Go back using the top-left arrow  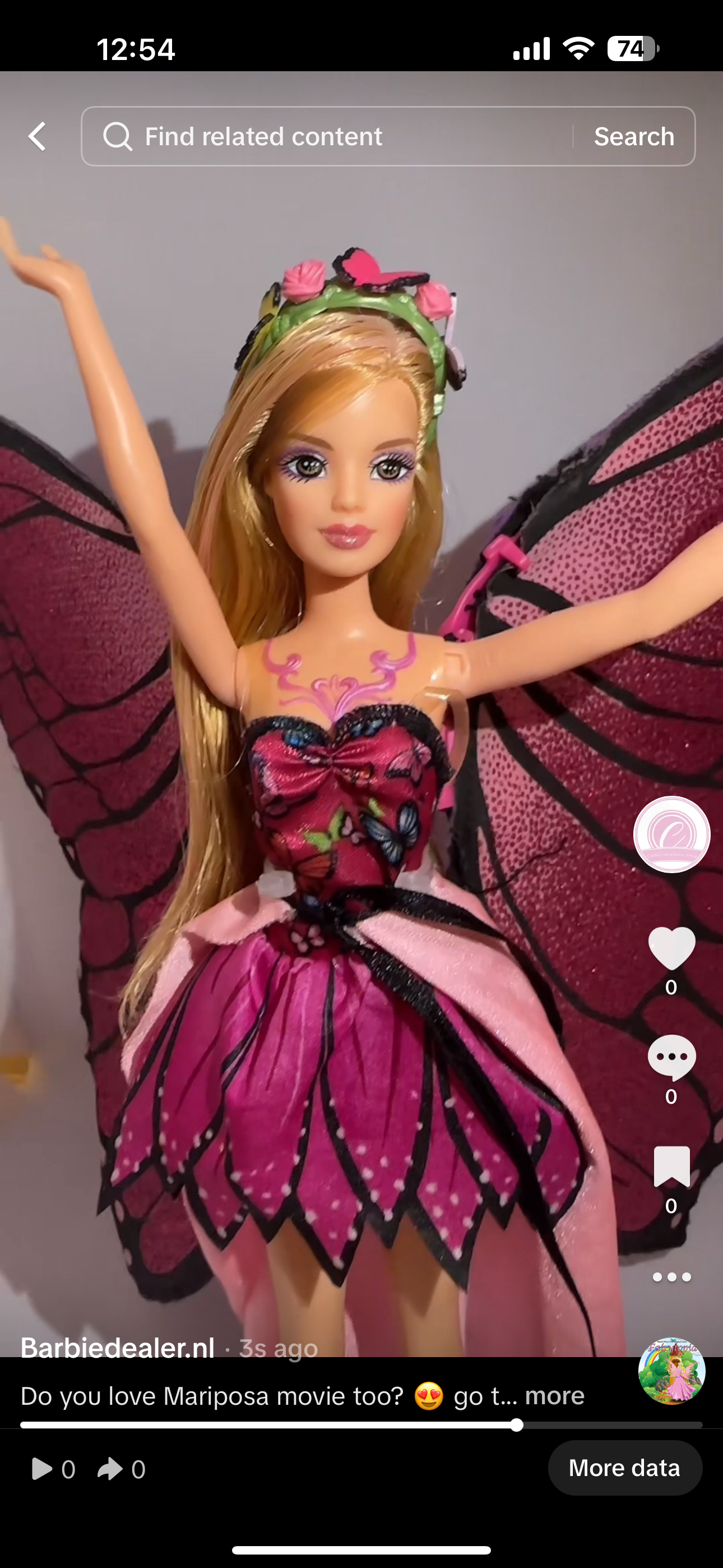tap(38, 136)
